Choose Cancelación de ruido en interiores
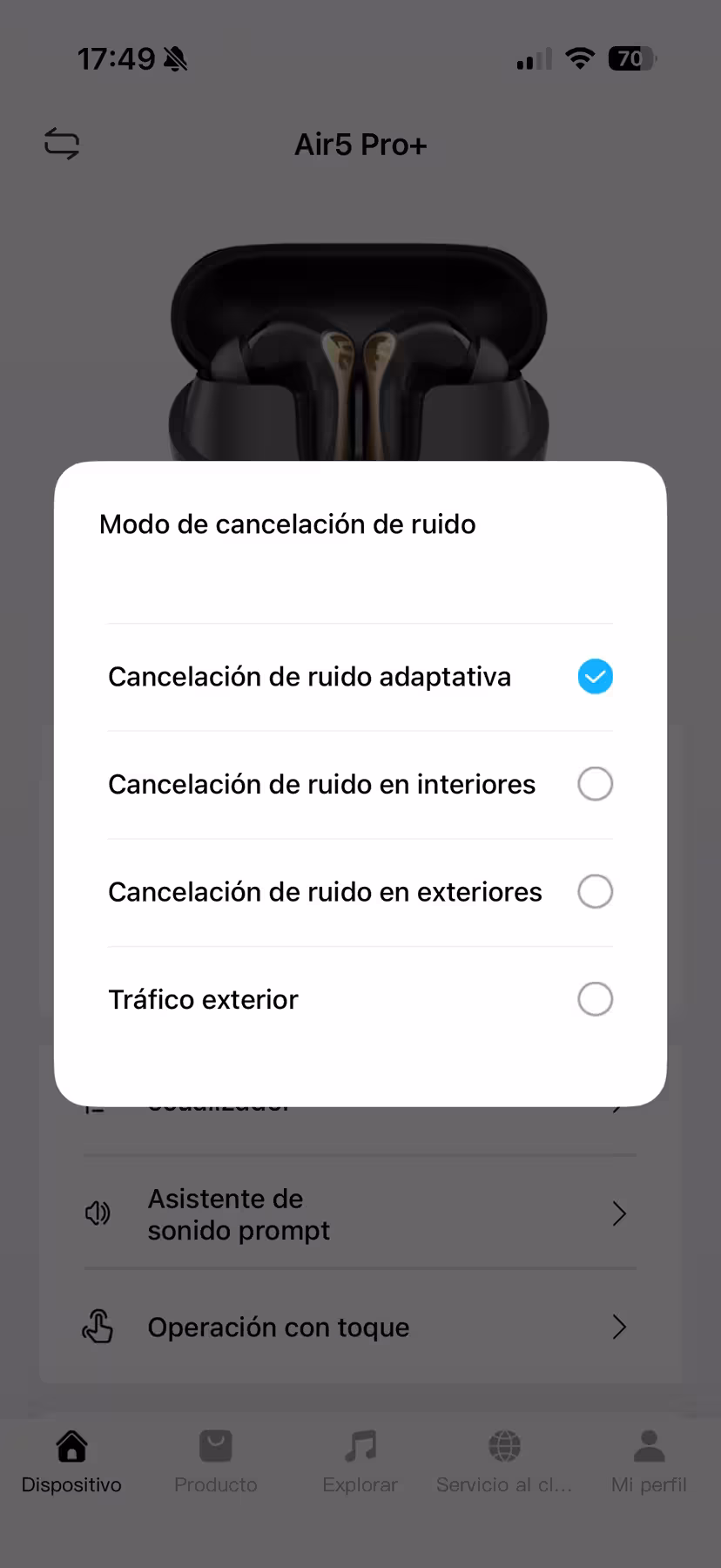Screen dimensions: 721x1568 coord(595,784)
